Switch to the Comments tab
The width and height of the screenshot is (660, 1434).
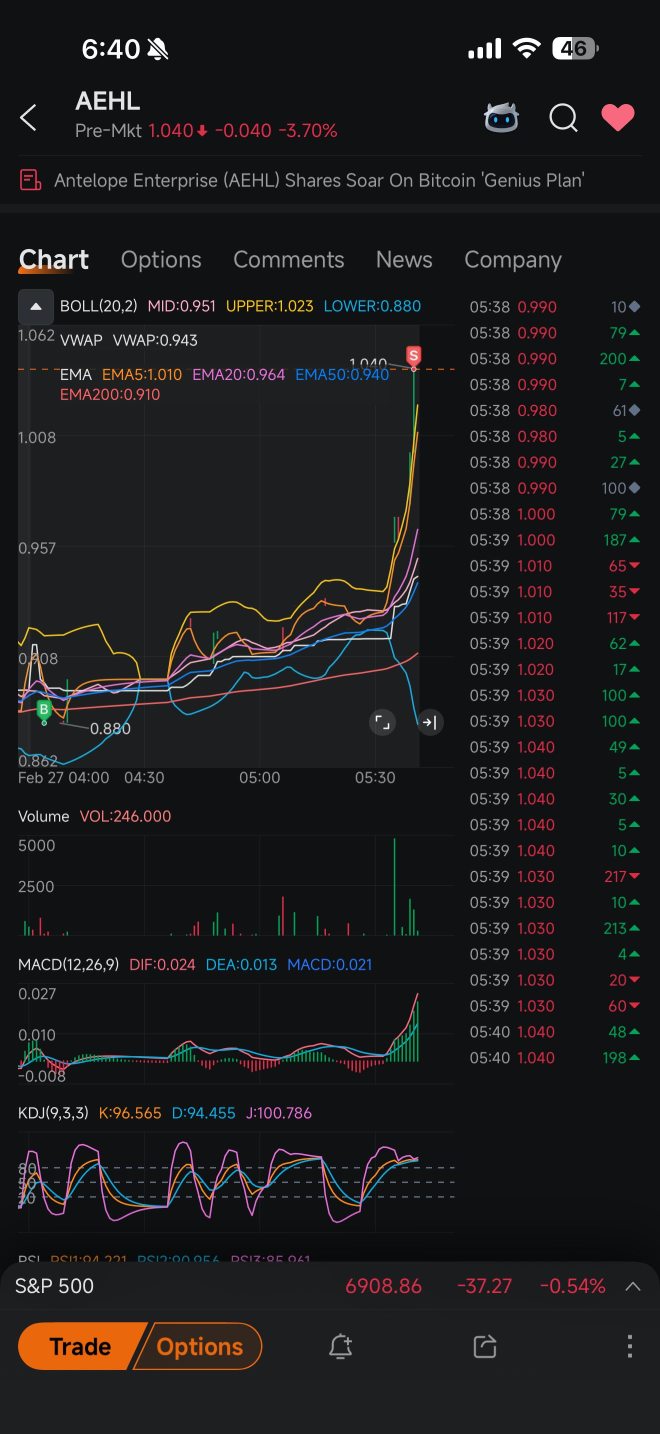click(288, 260)
